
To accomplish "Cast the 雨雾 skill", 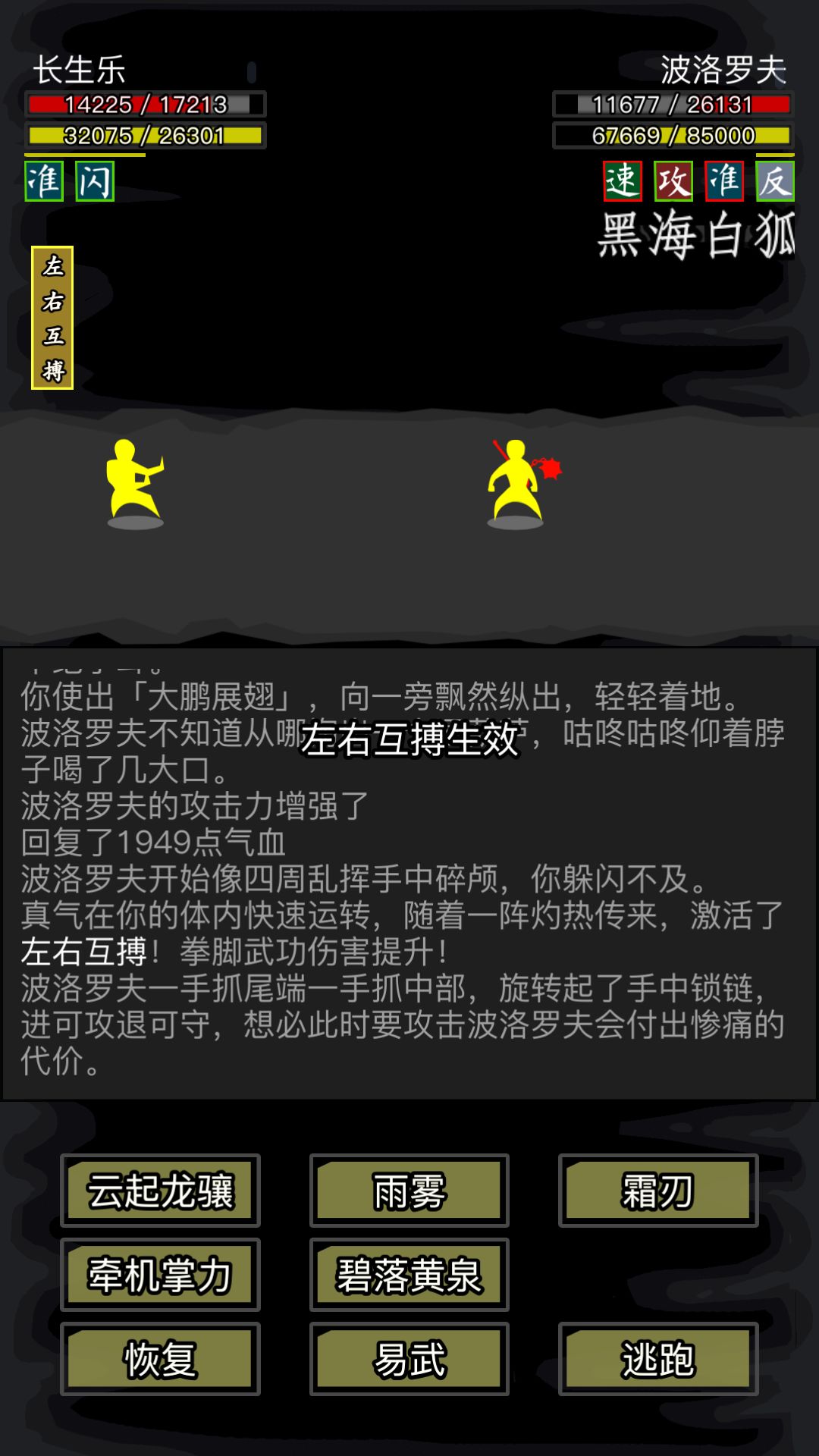I will [408, 1191].
